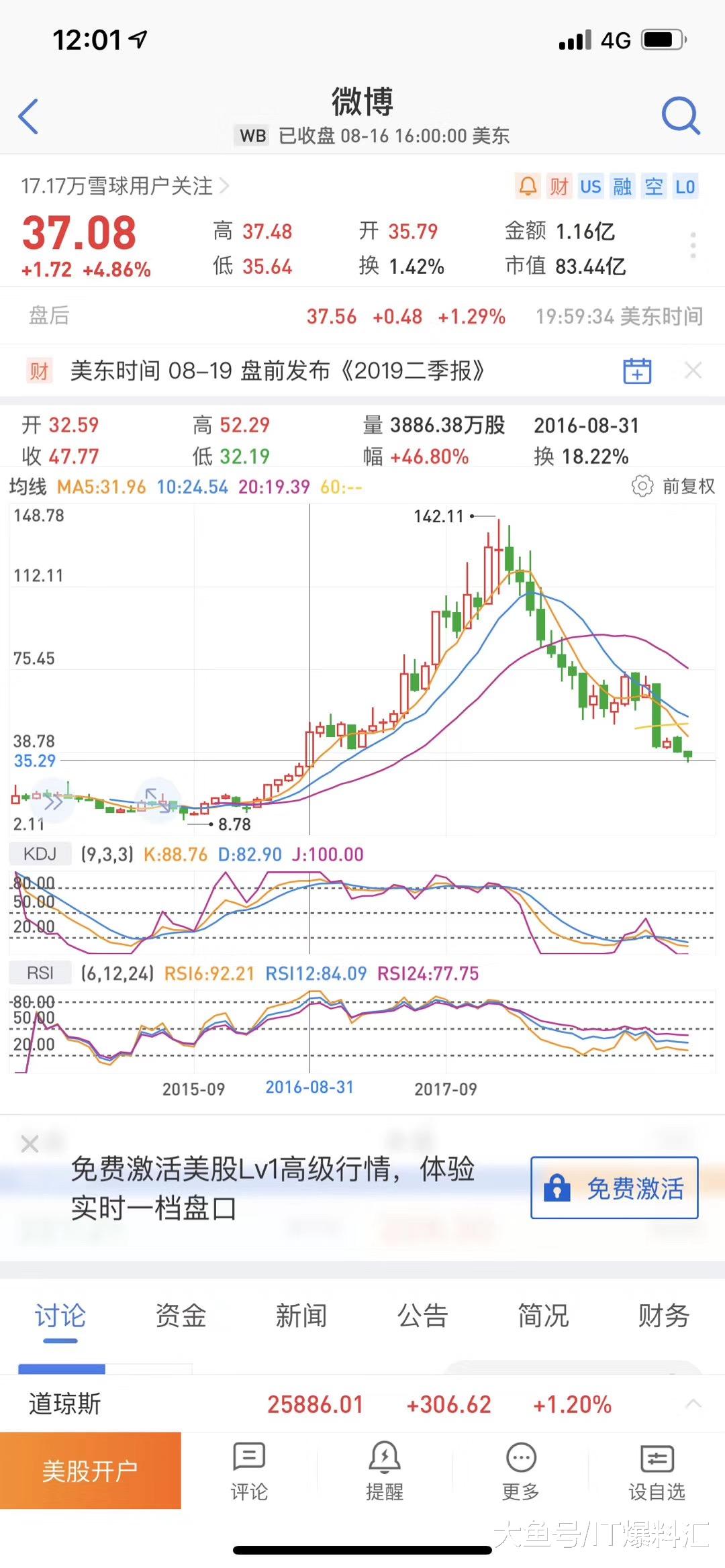Expand the 道琼斯 index bar
The width and height of the screenshot is (725, 1568).
(693, 1404)
